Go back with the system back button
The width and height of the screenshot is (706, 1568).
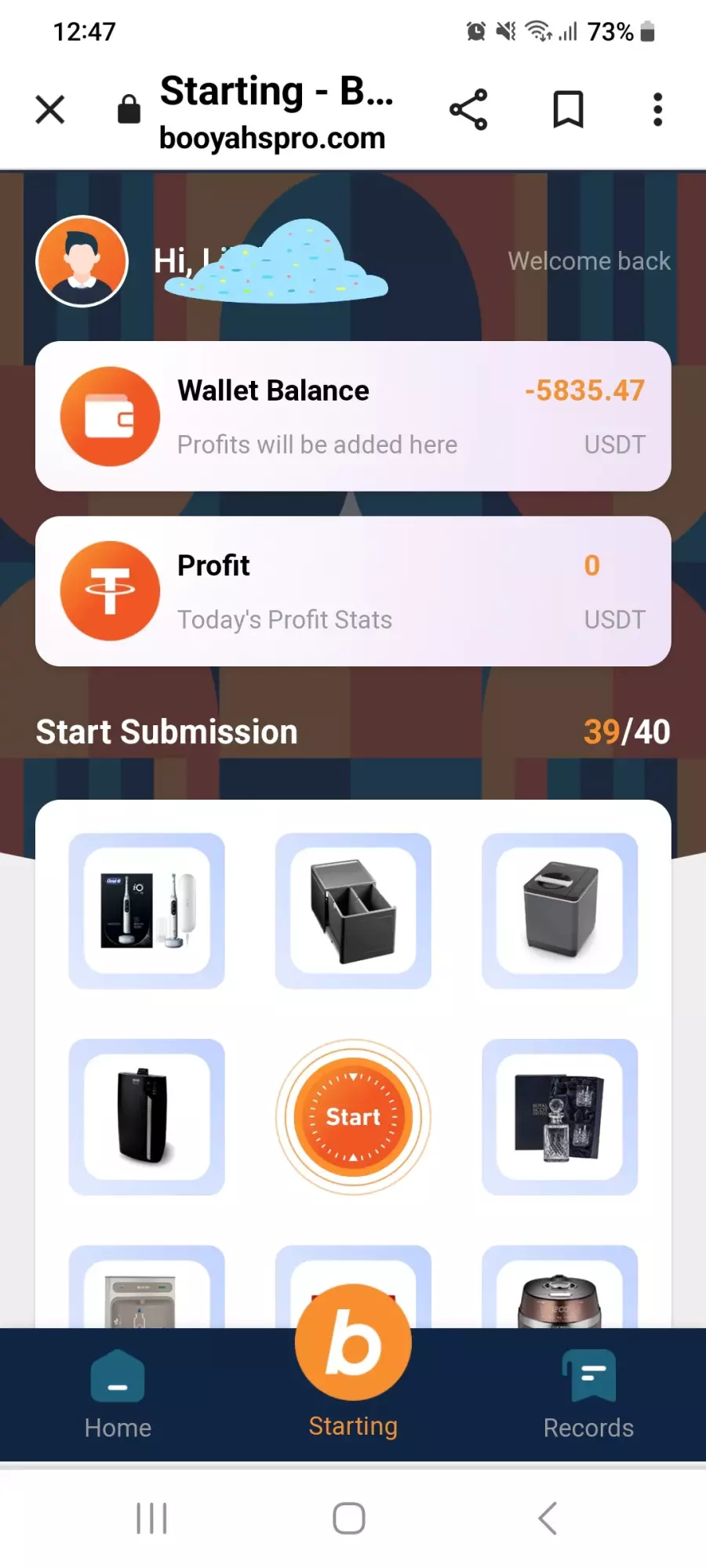pyautogui.click(x=548, y=1519)
